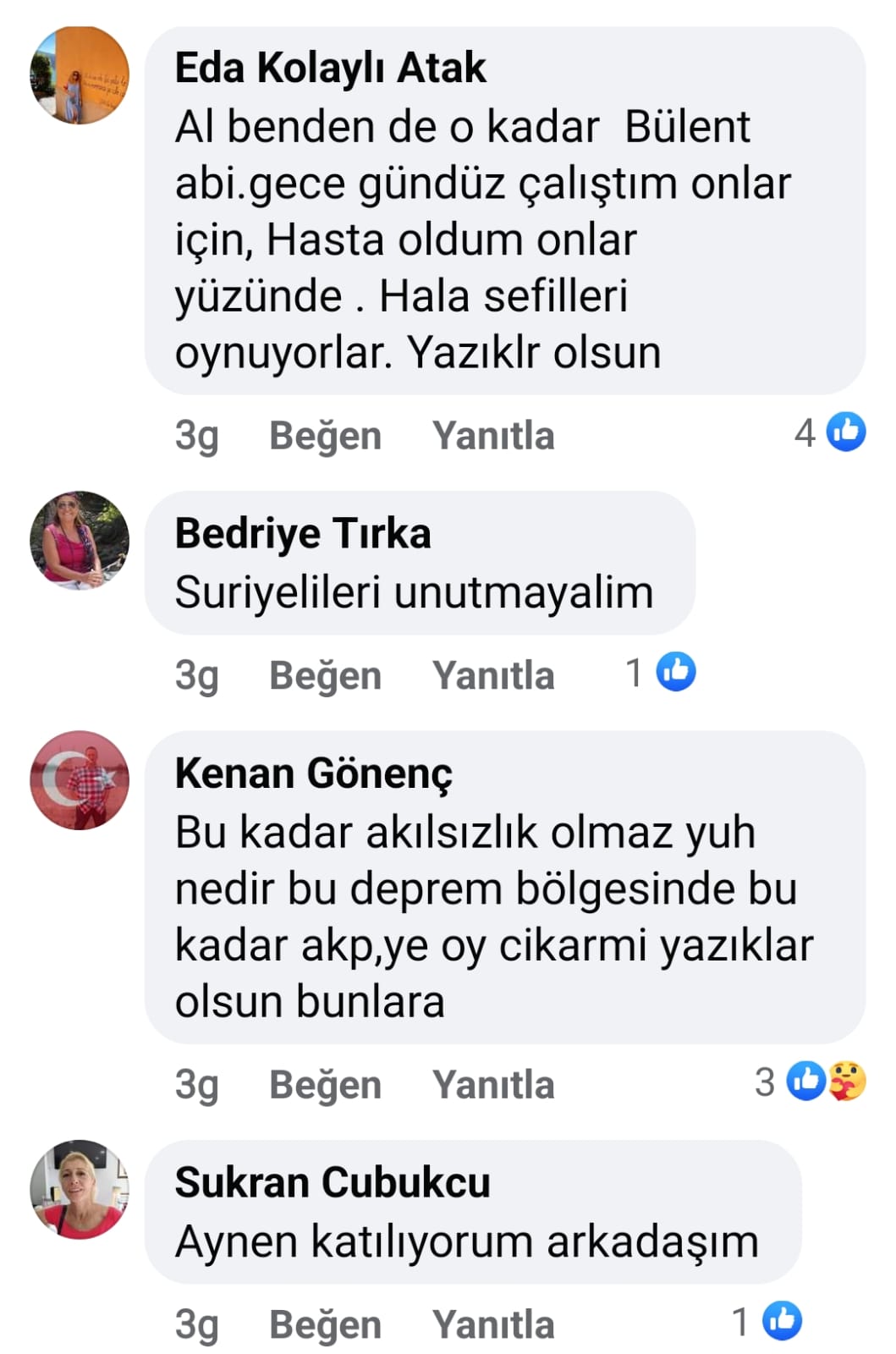Reply to Kenan Gönenç's comment
896x1354 pixels.
pos(493,1085)
